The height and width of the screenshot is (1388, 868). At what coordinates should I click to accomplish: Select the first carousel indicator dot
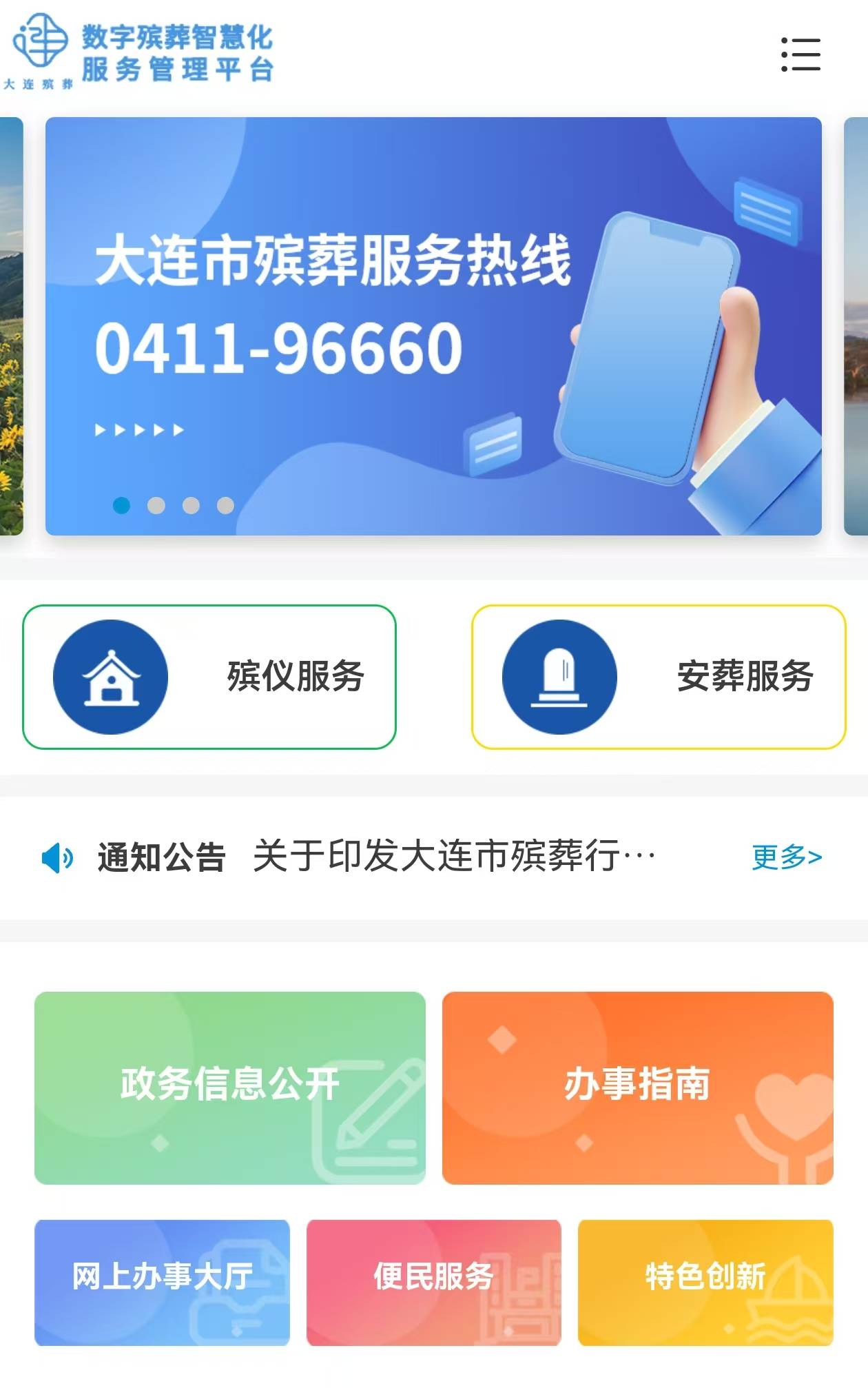[122, 505]
